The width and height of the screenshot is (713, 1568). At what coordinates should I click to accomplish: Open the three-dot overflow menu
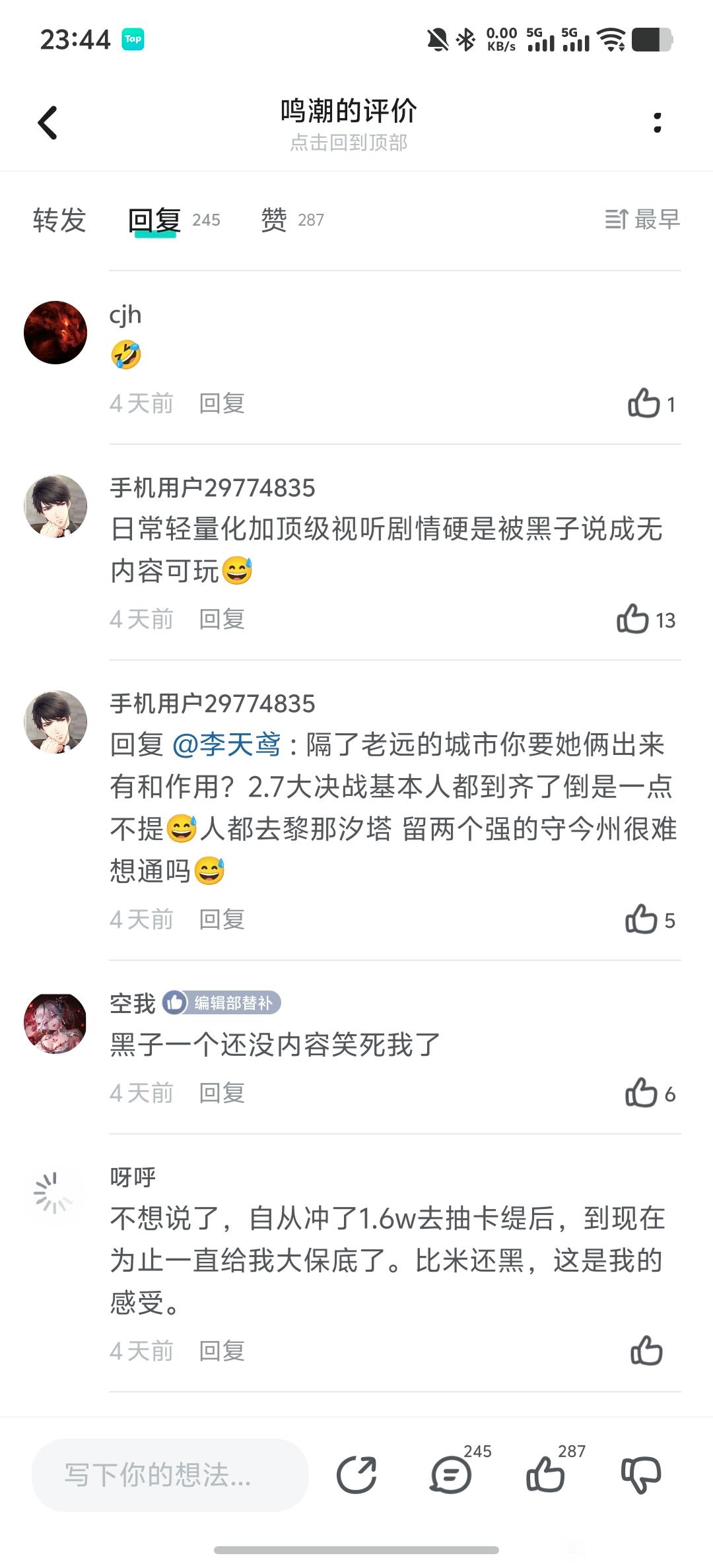(x=657, y=123)
